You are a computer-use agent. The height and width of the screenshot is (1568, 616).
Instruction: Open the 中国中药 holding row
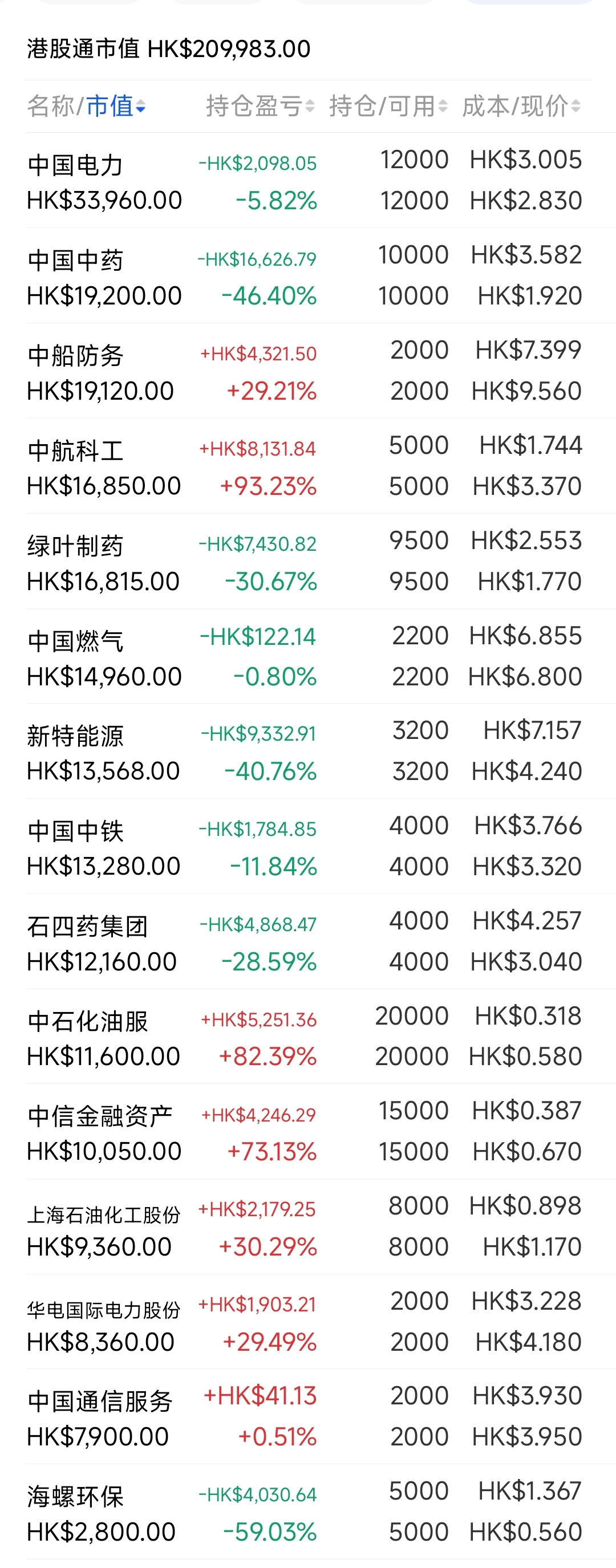[x=305, y=276]
